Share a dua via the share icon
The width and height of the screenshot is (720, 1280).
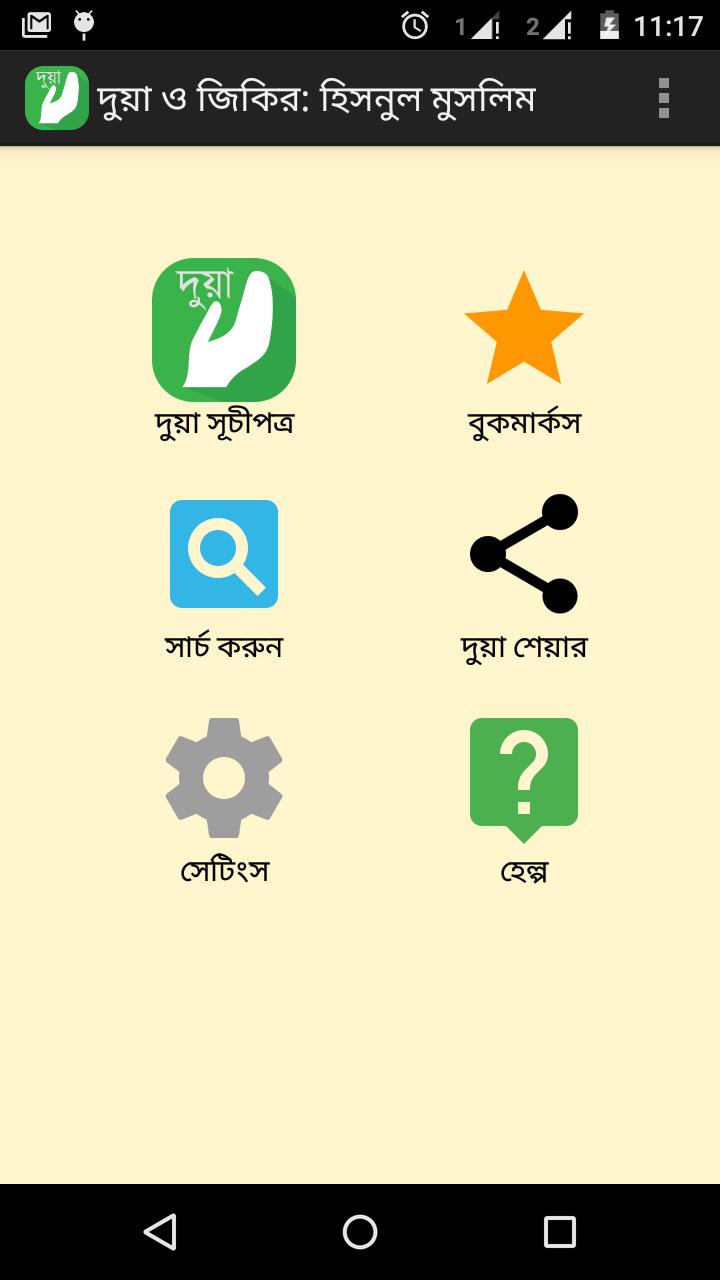(524, 553)
